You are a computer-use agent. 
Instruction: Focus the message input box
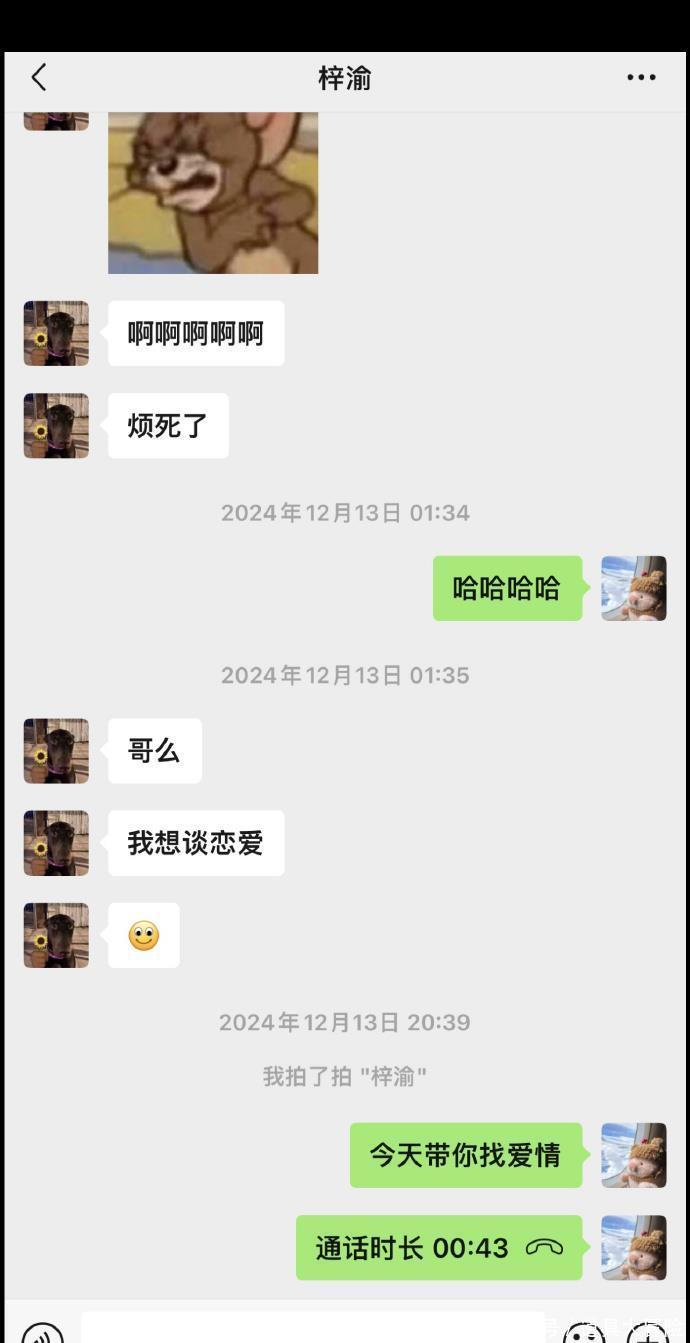(x=312, y=1330)
